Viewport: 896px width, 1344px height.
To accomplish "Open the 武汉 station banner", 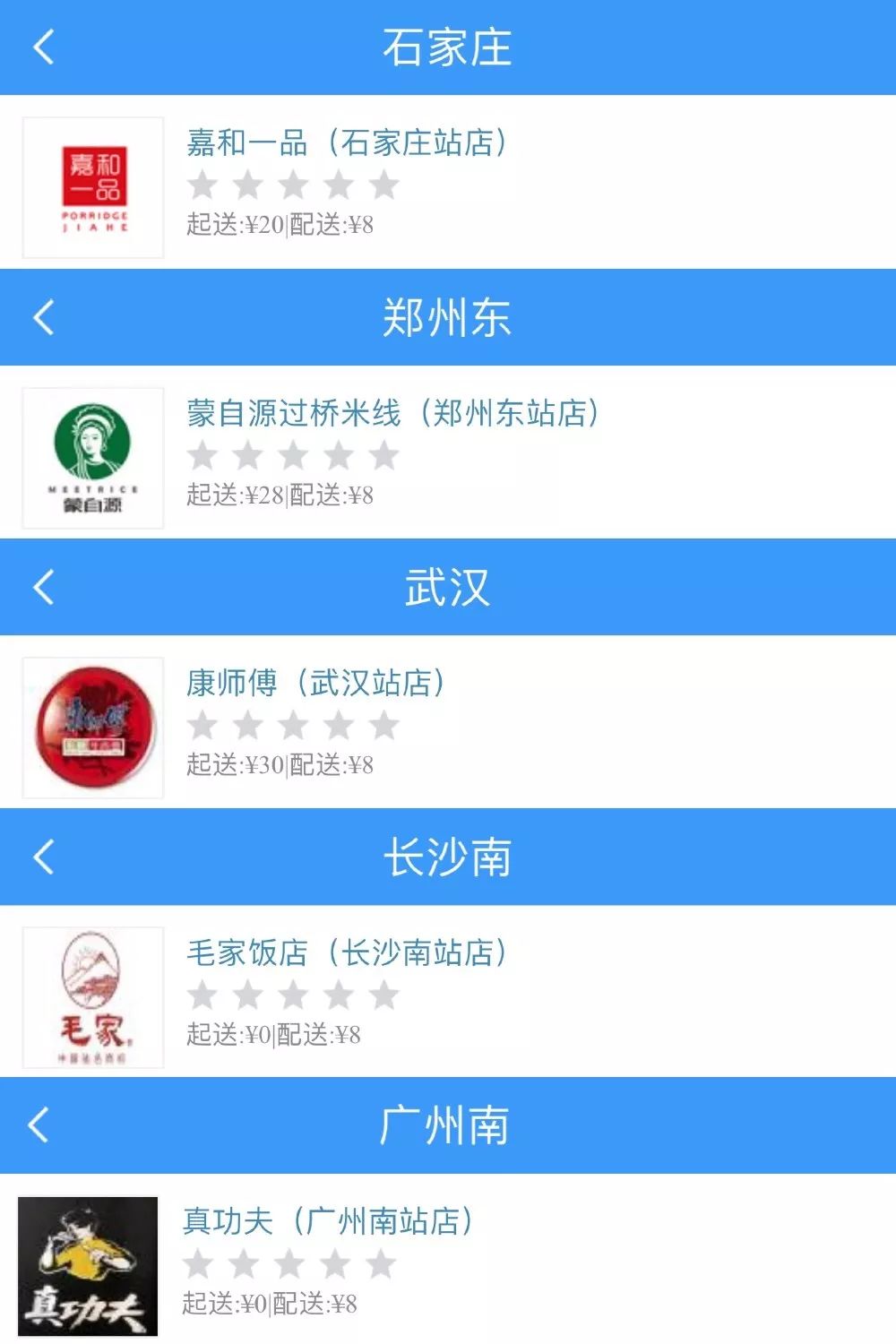I will point(448,587).
